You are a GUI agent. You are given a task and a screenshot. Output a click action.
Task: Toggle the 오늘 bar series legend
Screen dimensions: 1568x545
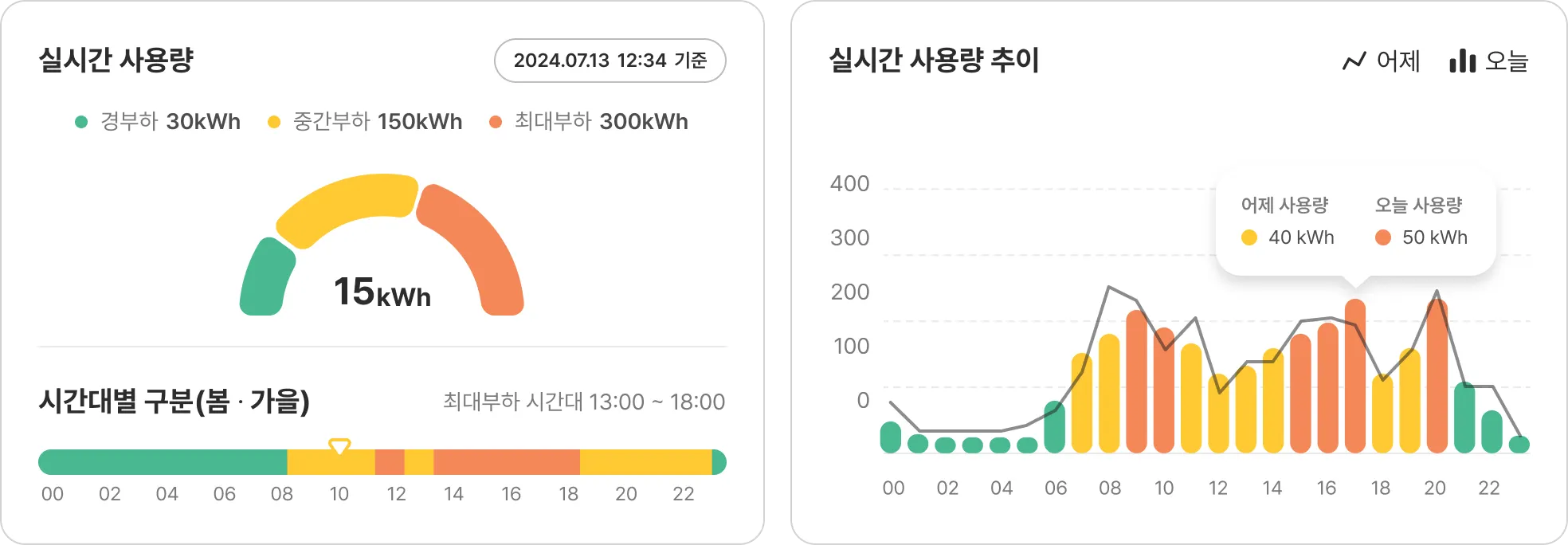1488,61
